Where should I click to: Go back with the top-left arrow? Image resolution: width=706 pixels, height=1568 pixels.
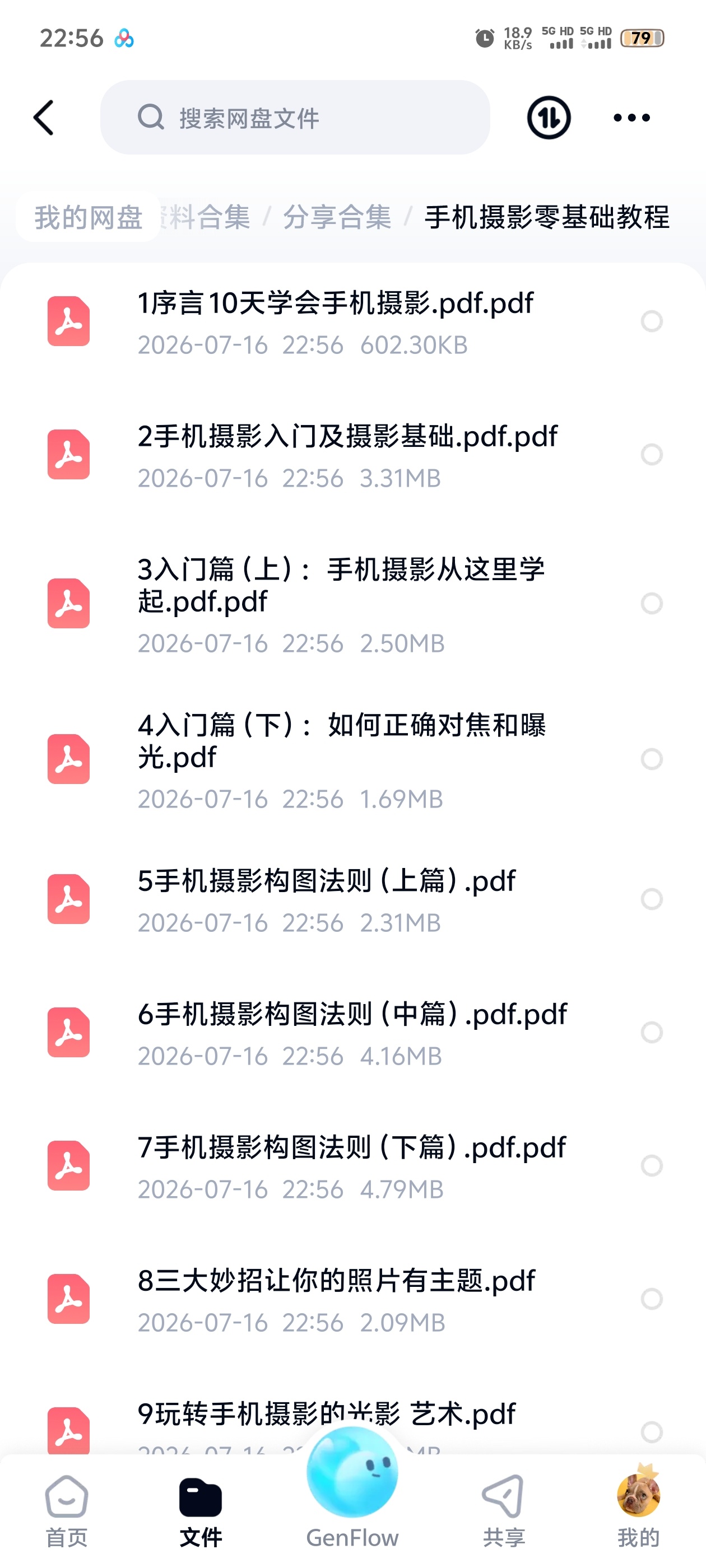(x=43, y=118)
